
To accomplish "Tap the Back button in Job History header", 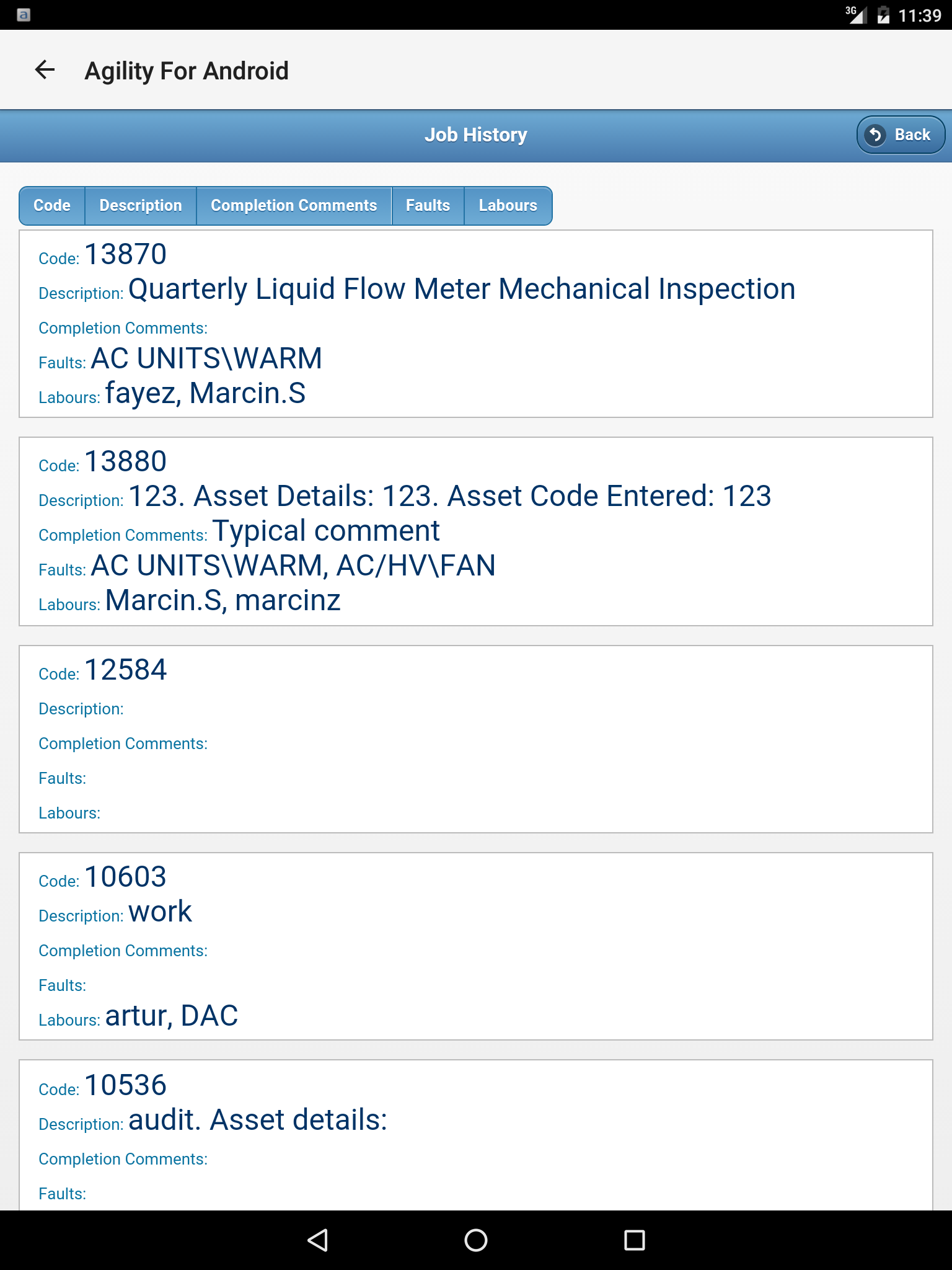I will pyautogui.click(x=900, y=135).
